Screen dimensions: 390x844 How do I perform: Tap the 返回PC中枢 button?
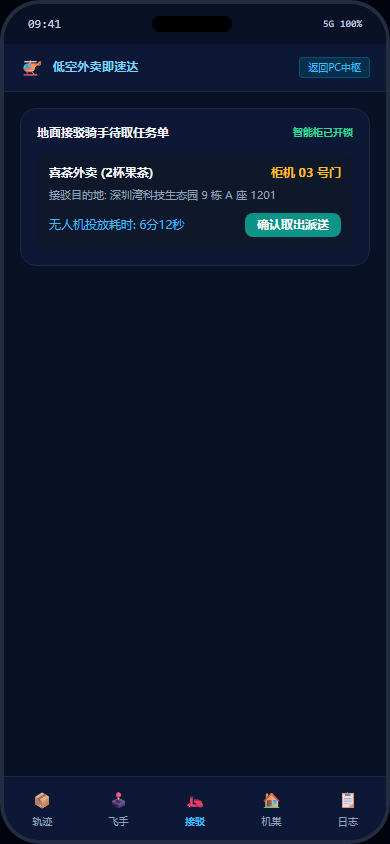pyautogui.click(x=334, y=67)
